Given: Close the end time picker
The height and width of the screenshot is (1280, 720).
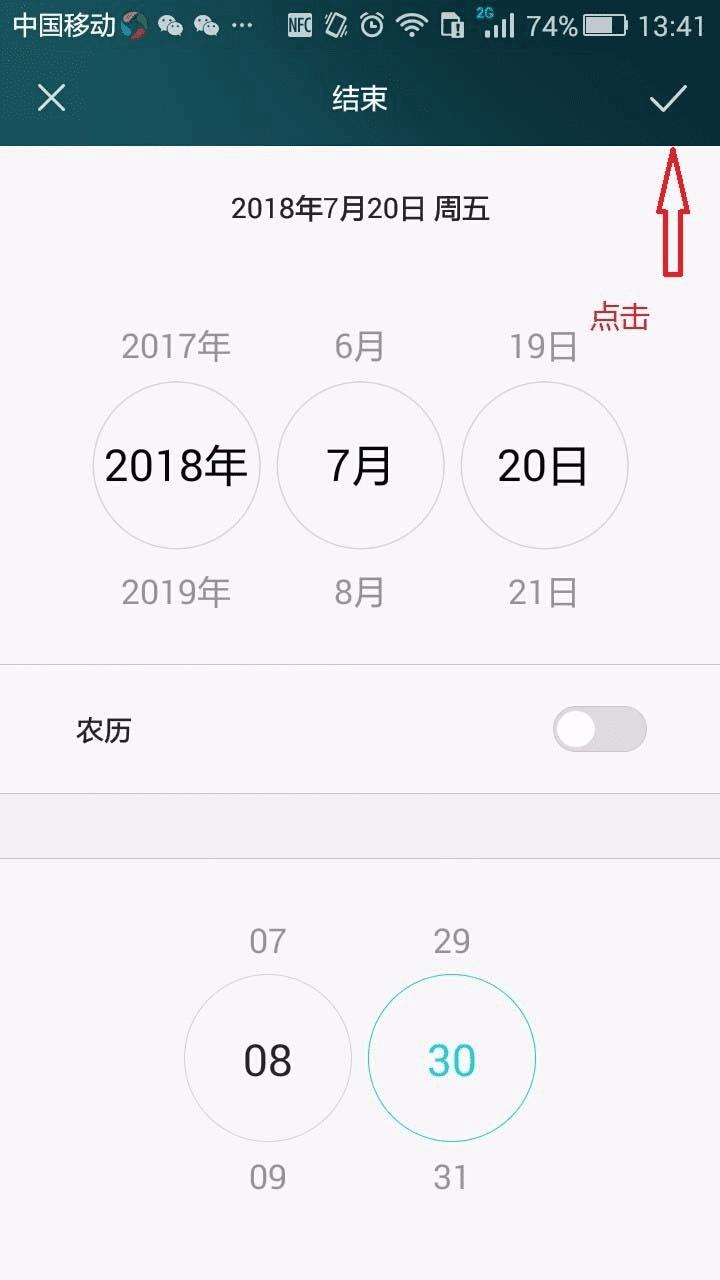Looking at the screenshot, I should [x=51, y=98].
